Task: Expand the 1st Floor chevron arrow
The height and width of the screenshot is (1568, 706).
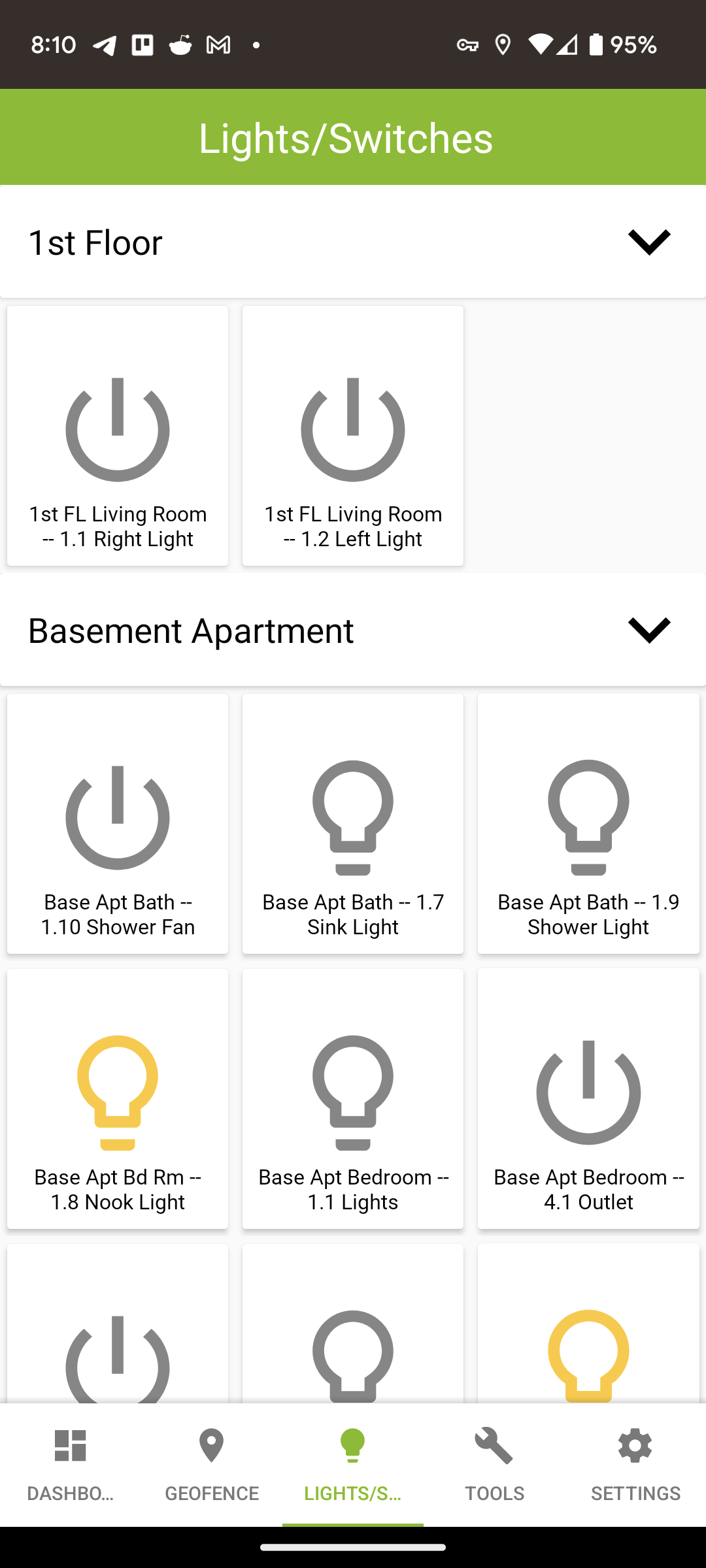Action: coord(650,242)
